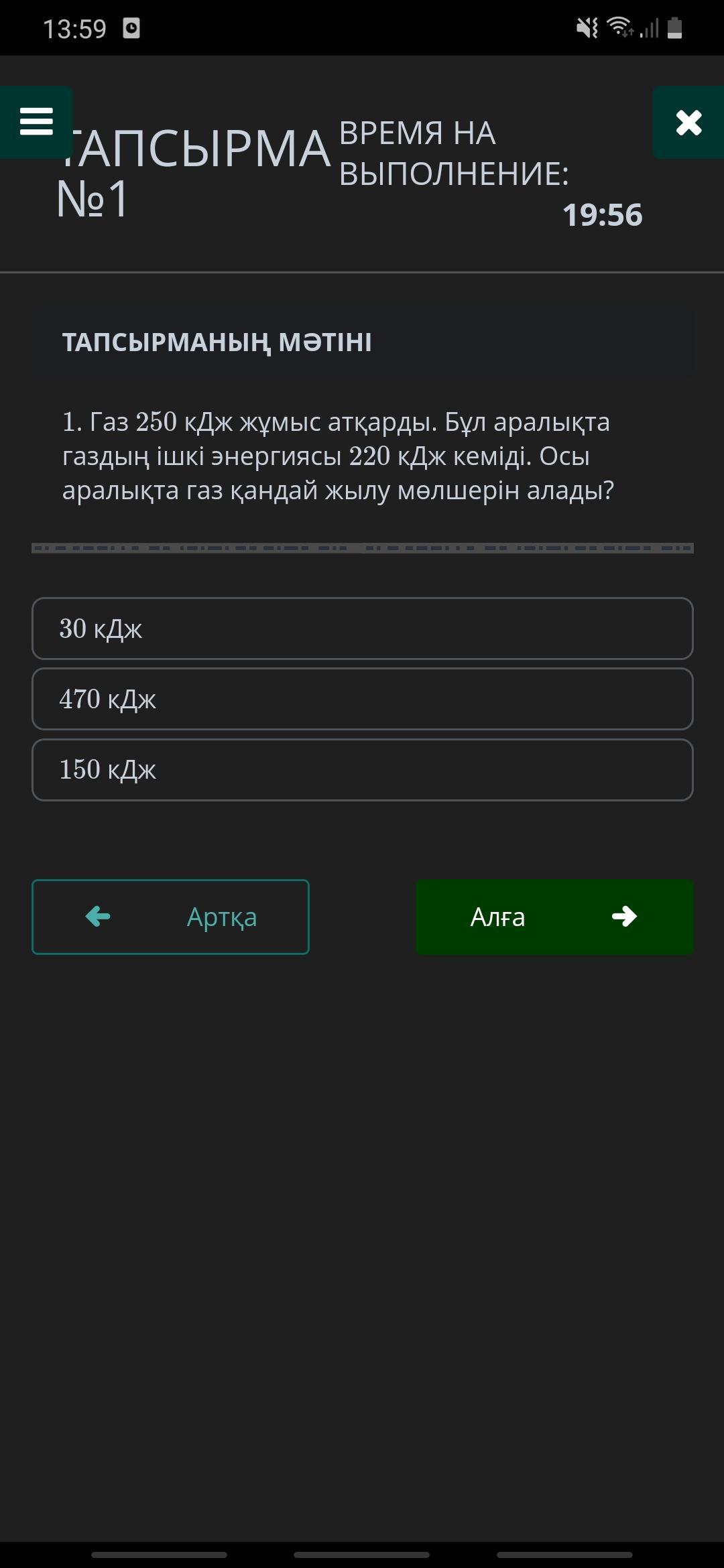The height and width of the screenshot is (1568, 724).
Task: Proceed with the Алға button
Action: tap(554, 917)
